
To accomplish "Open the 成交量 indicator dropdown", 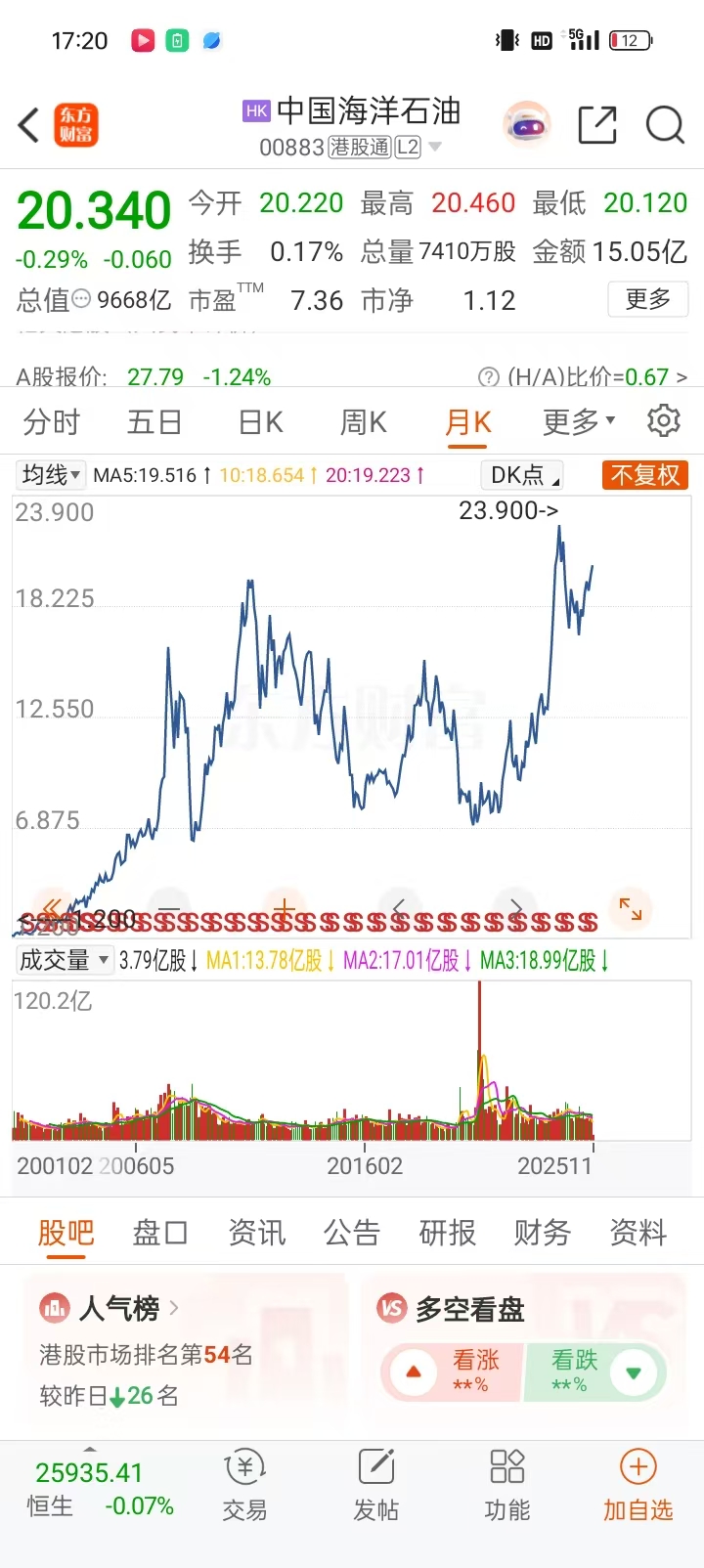I will tap(65, 960).
